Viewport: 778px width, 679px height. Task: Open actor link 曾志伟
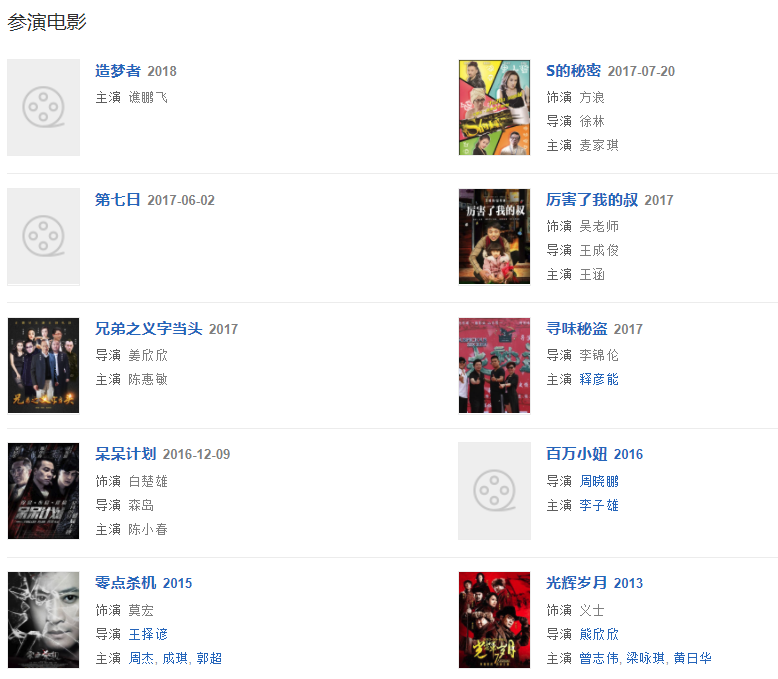coord(599,659)
